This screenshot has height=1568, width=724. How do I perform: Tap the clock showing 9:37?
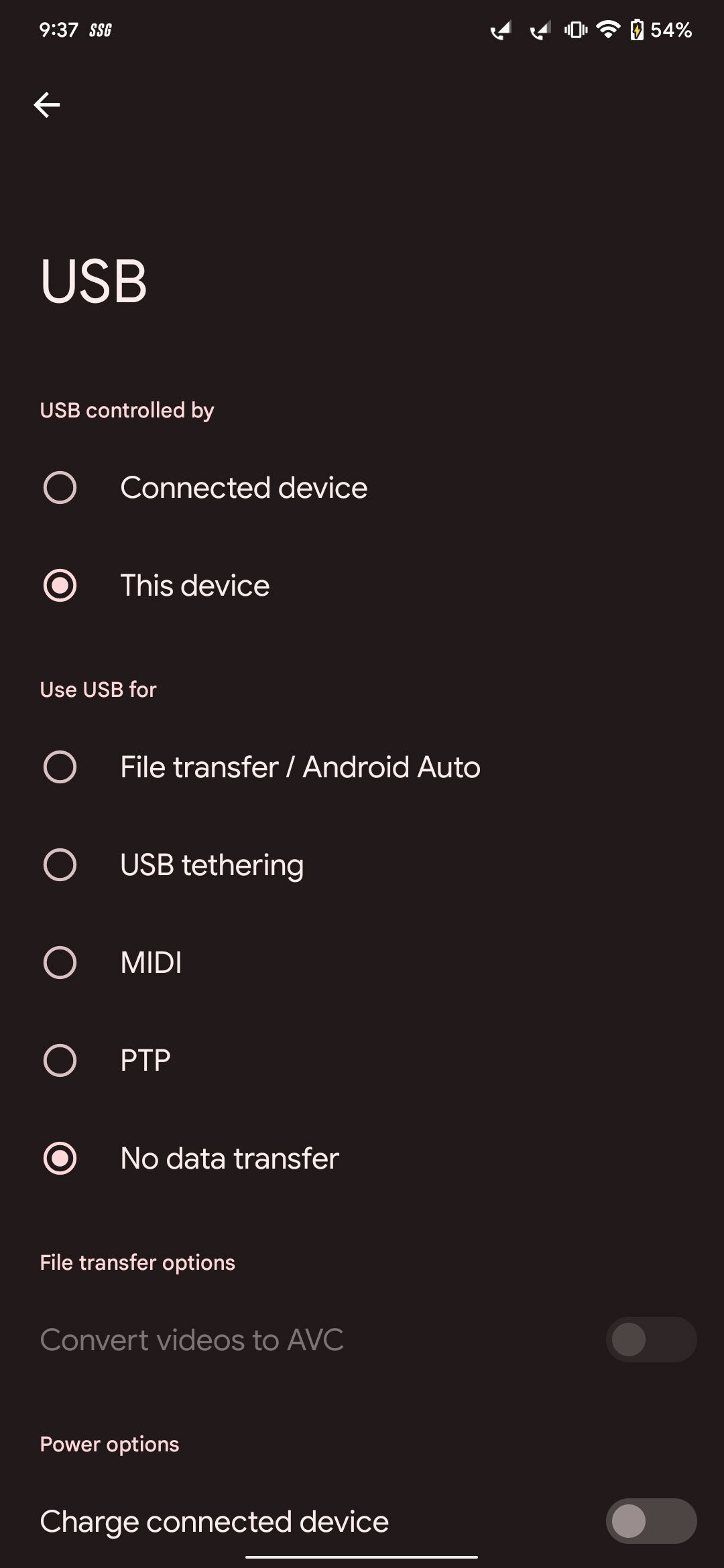pyautogui.click(x=58, y=29)
